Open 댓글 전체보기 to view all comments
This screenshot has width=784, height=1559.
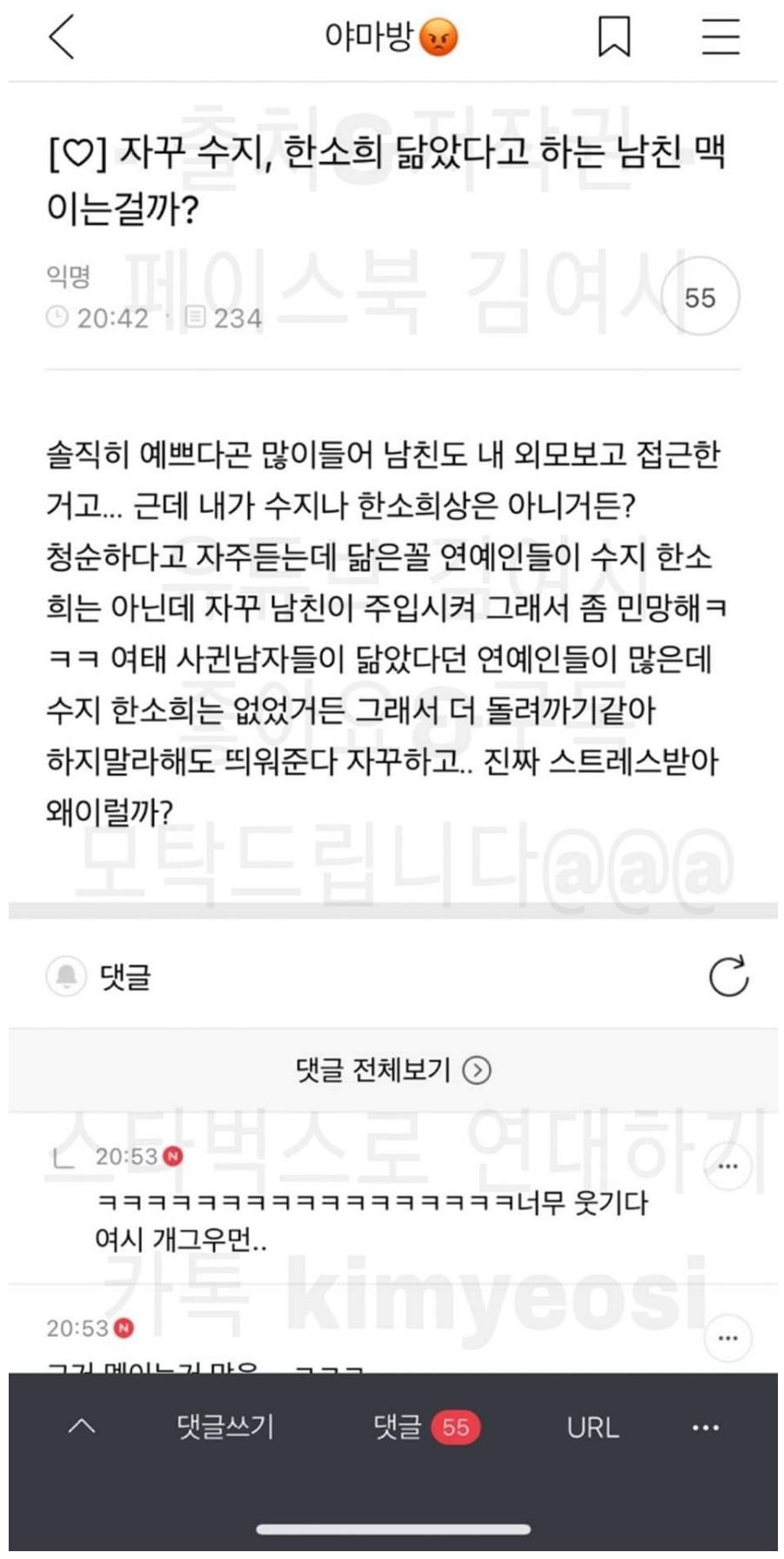point(393,1069)
